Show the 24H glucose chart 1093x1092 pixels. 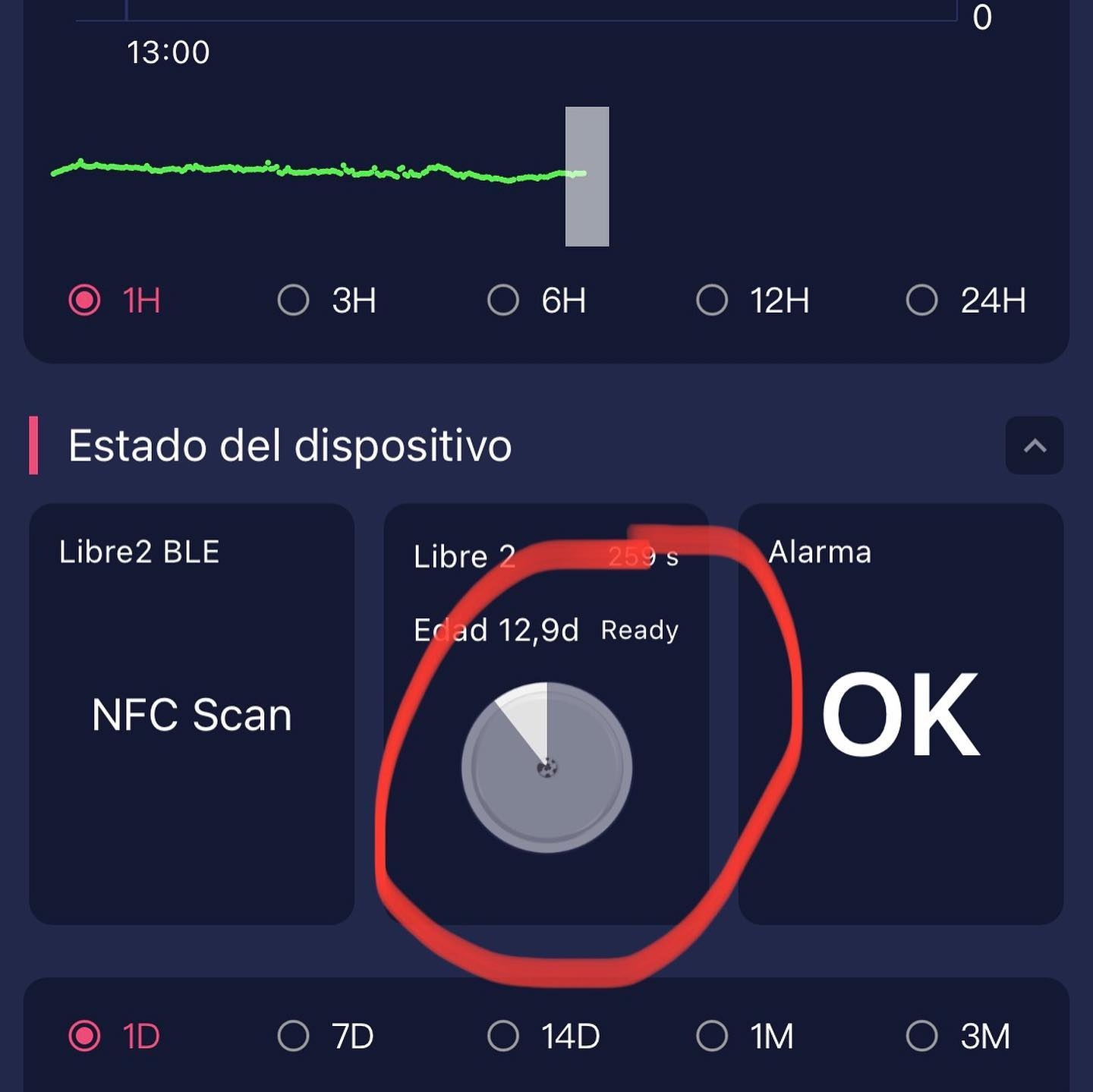922,301
